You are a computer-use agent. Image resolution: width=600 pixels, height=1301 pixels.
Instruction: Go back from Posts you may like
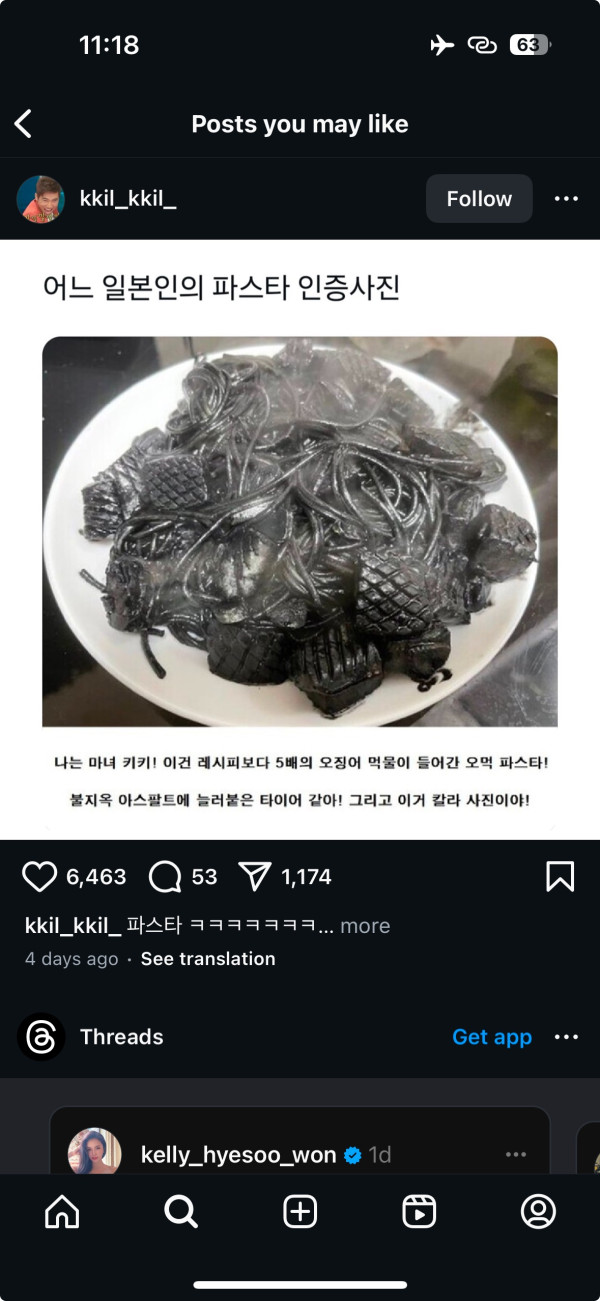tap(24, 124)
